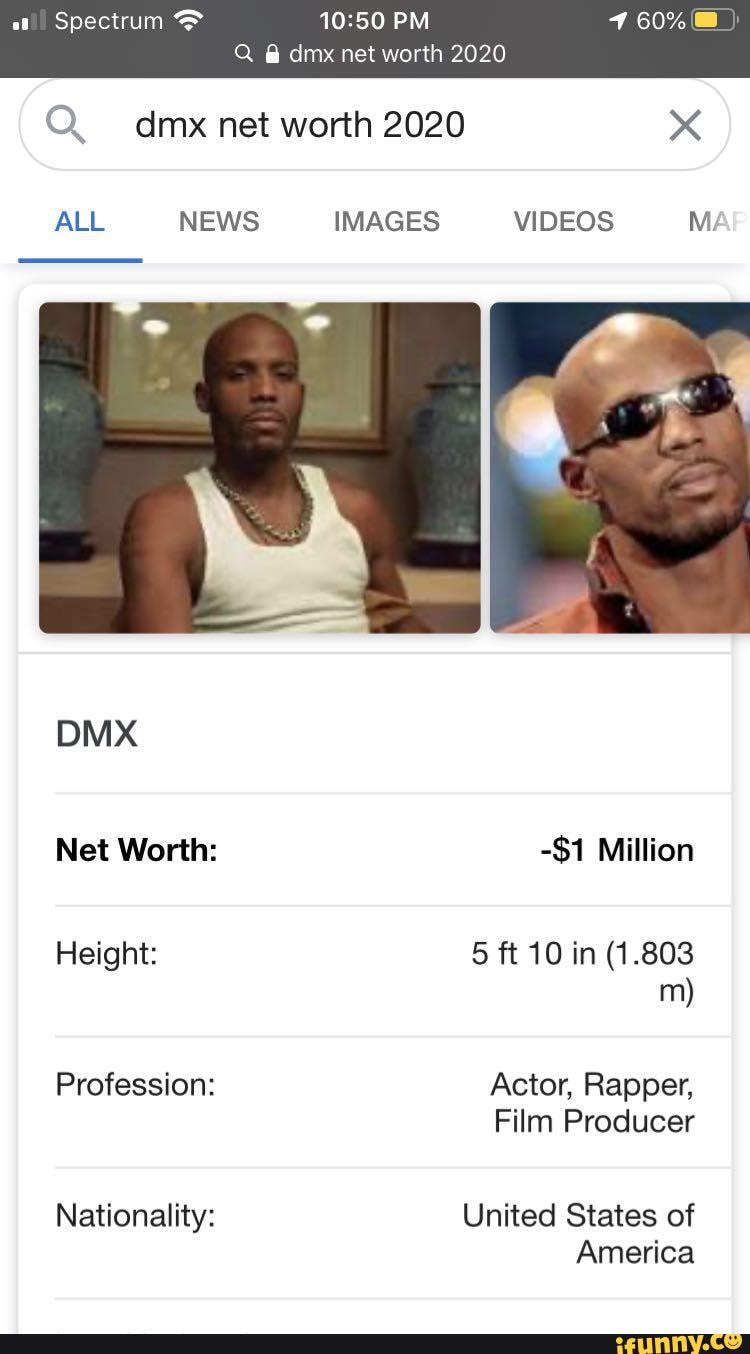
Task: Switch to the NEWS tab
Action: coord(219,221)
